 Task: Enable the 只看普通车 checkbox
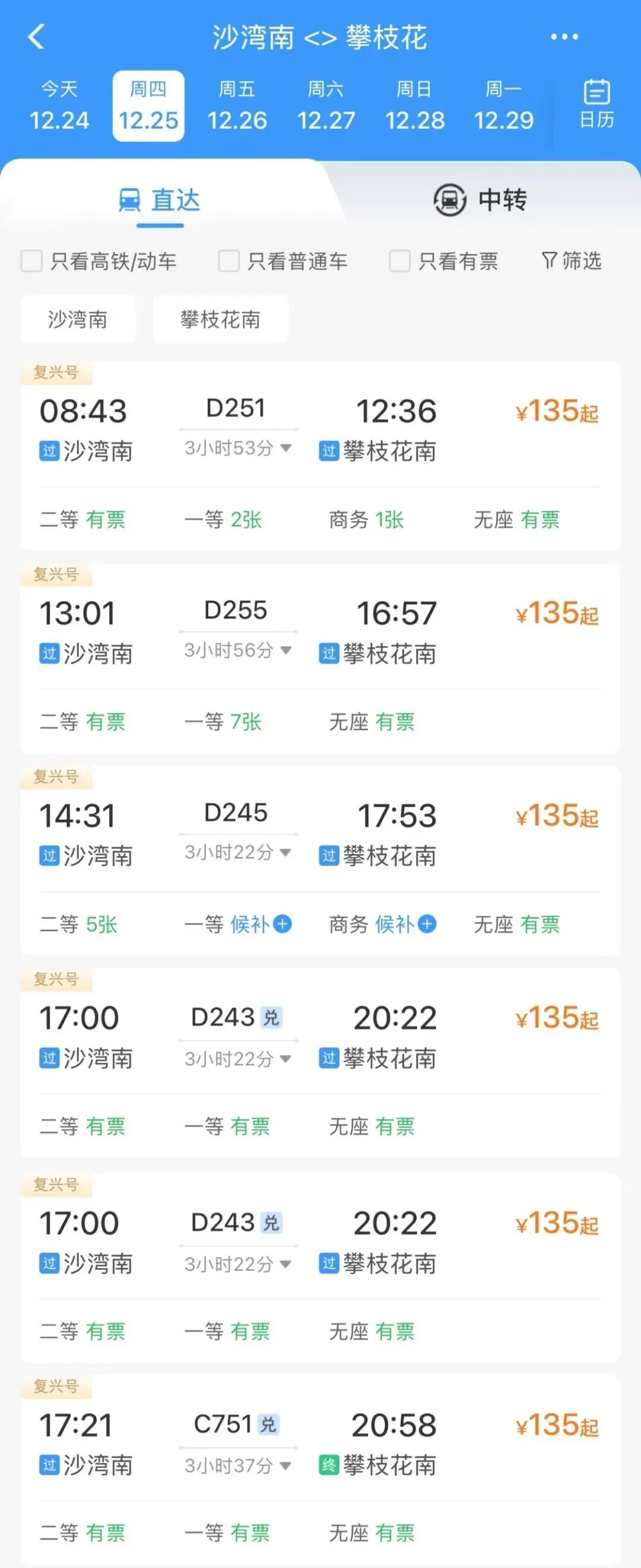pyautogui.click(x=229, y=261)
